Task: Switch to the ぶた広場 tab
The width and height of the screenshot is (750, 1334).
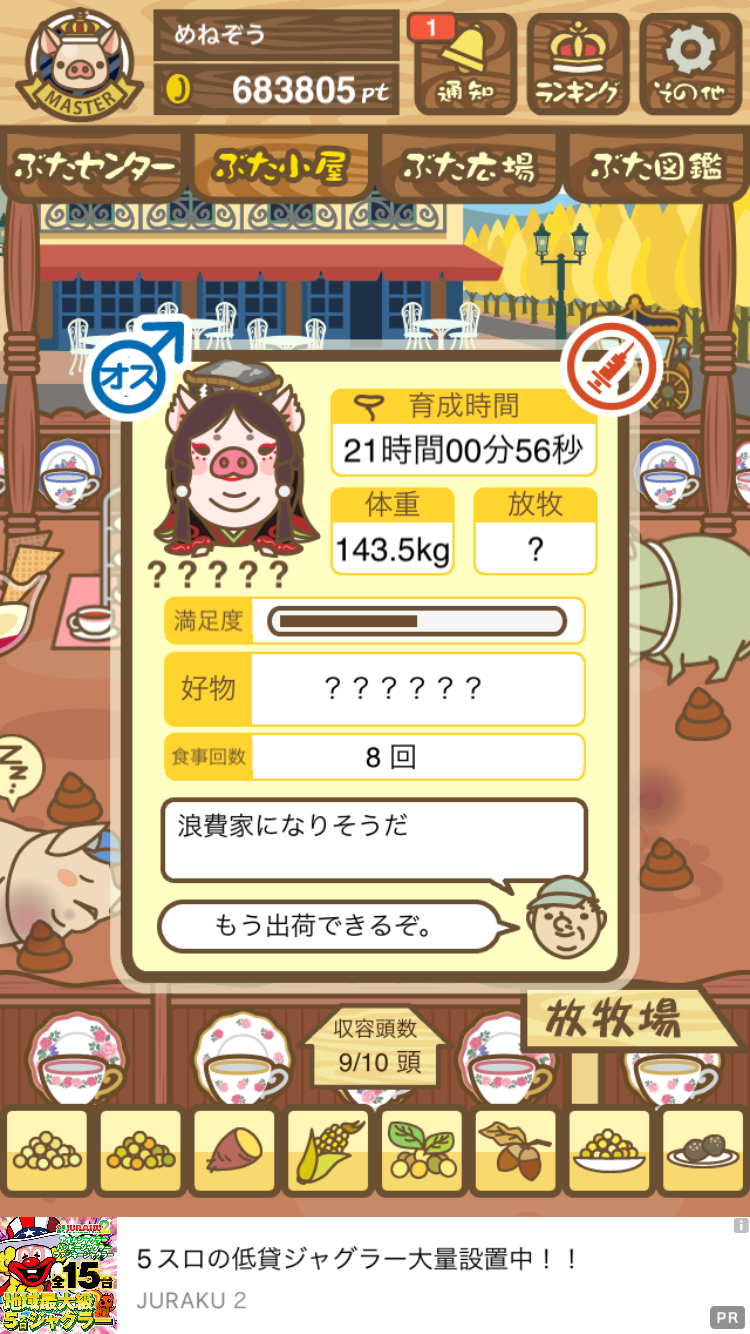Action: point(468,166)
